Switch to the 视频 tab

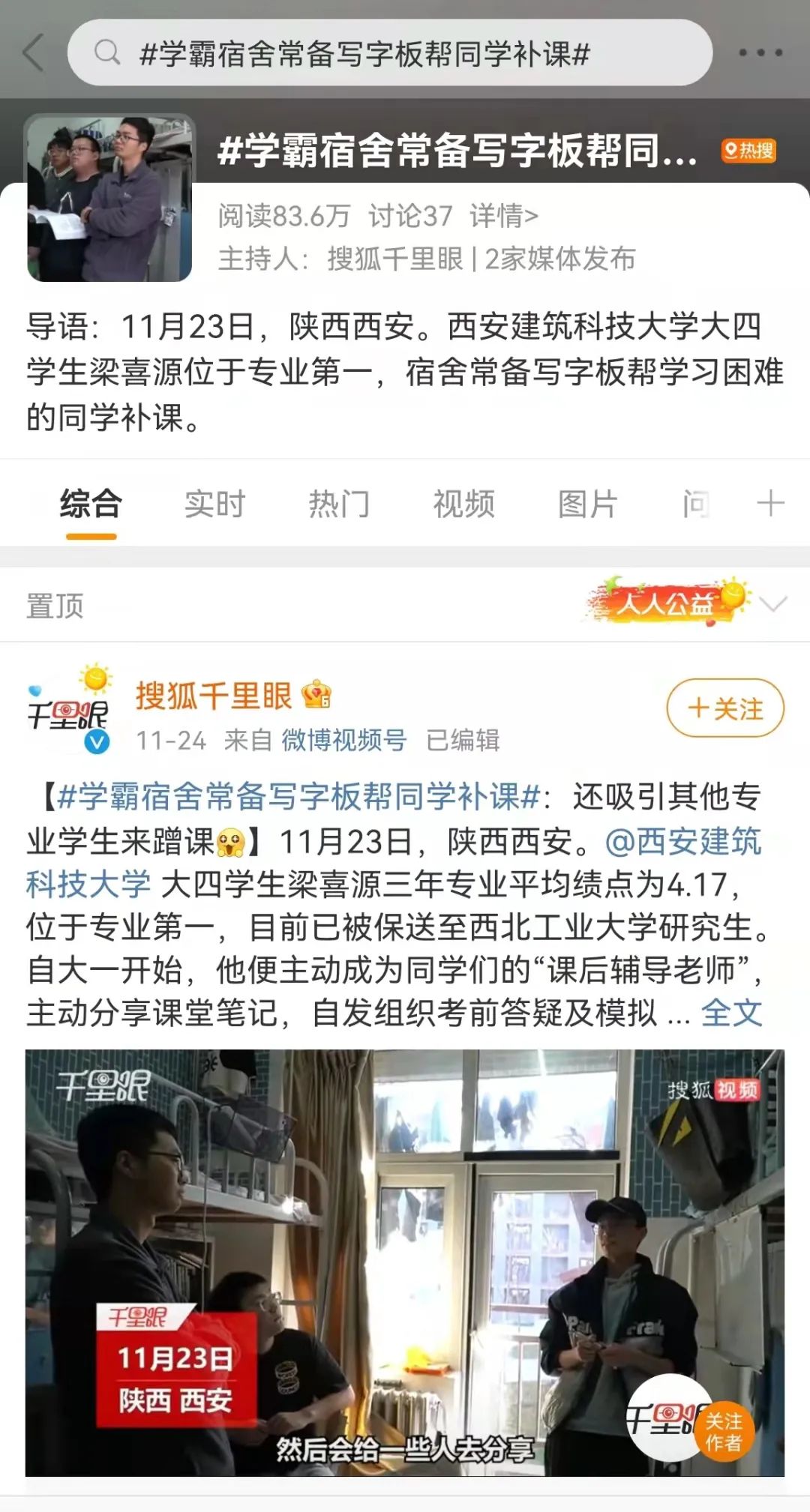(x=463, y=504)
